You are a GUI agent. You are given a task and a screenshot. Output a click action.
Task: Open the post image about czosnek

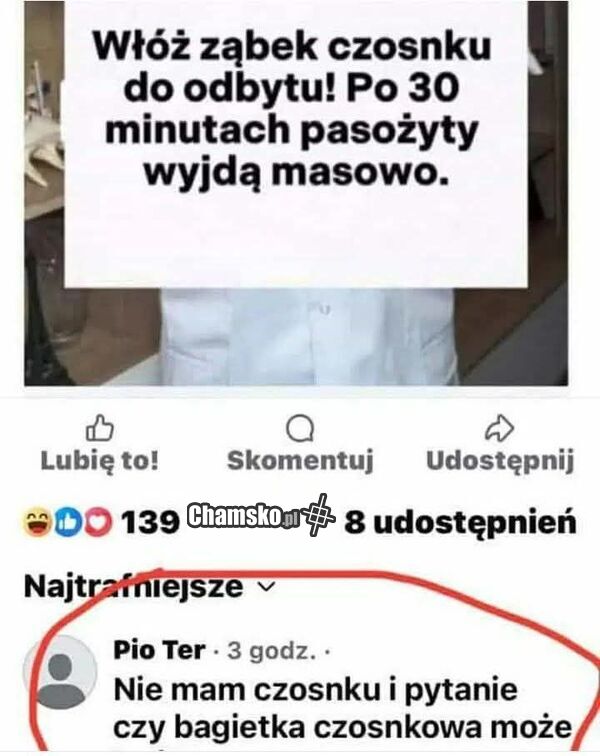(296, 190)
